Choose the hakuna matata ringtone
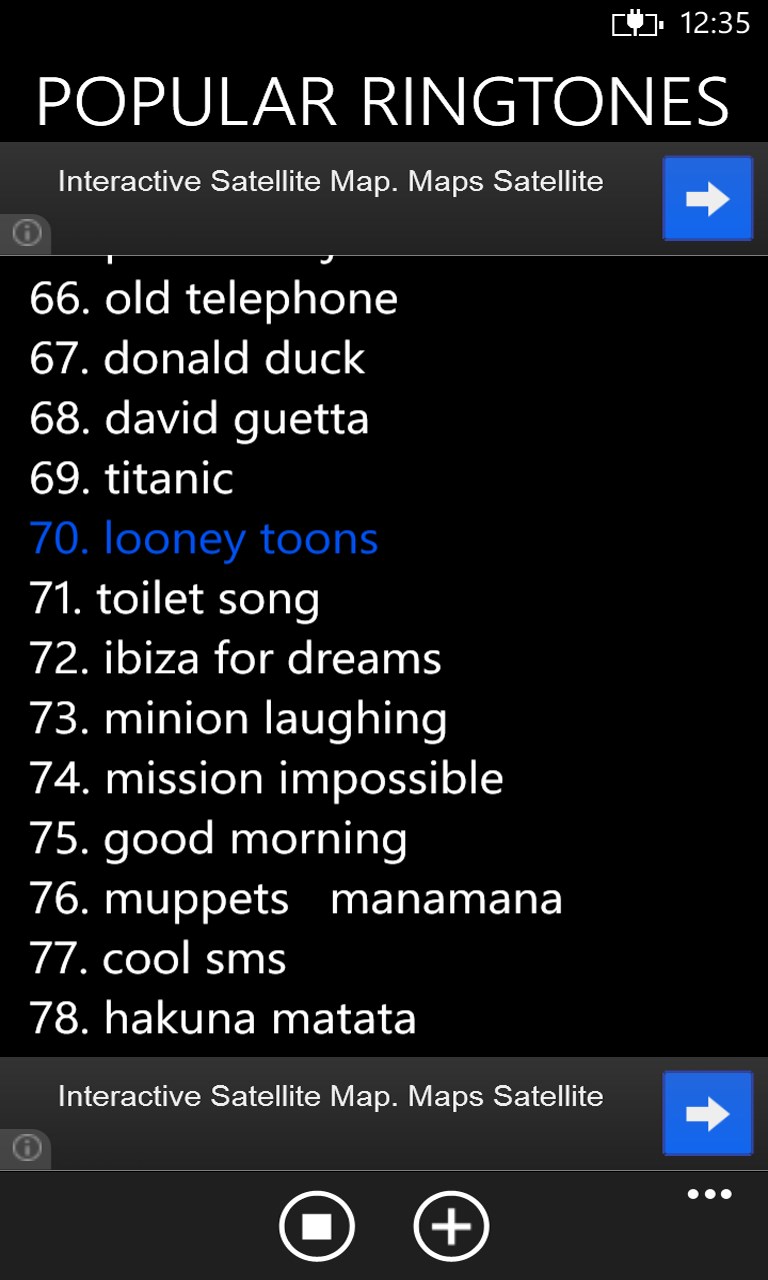The height and width of the screenshot is (1280, 768). (x=223, y=1019)
